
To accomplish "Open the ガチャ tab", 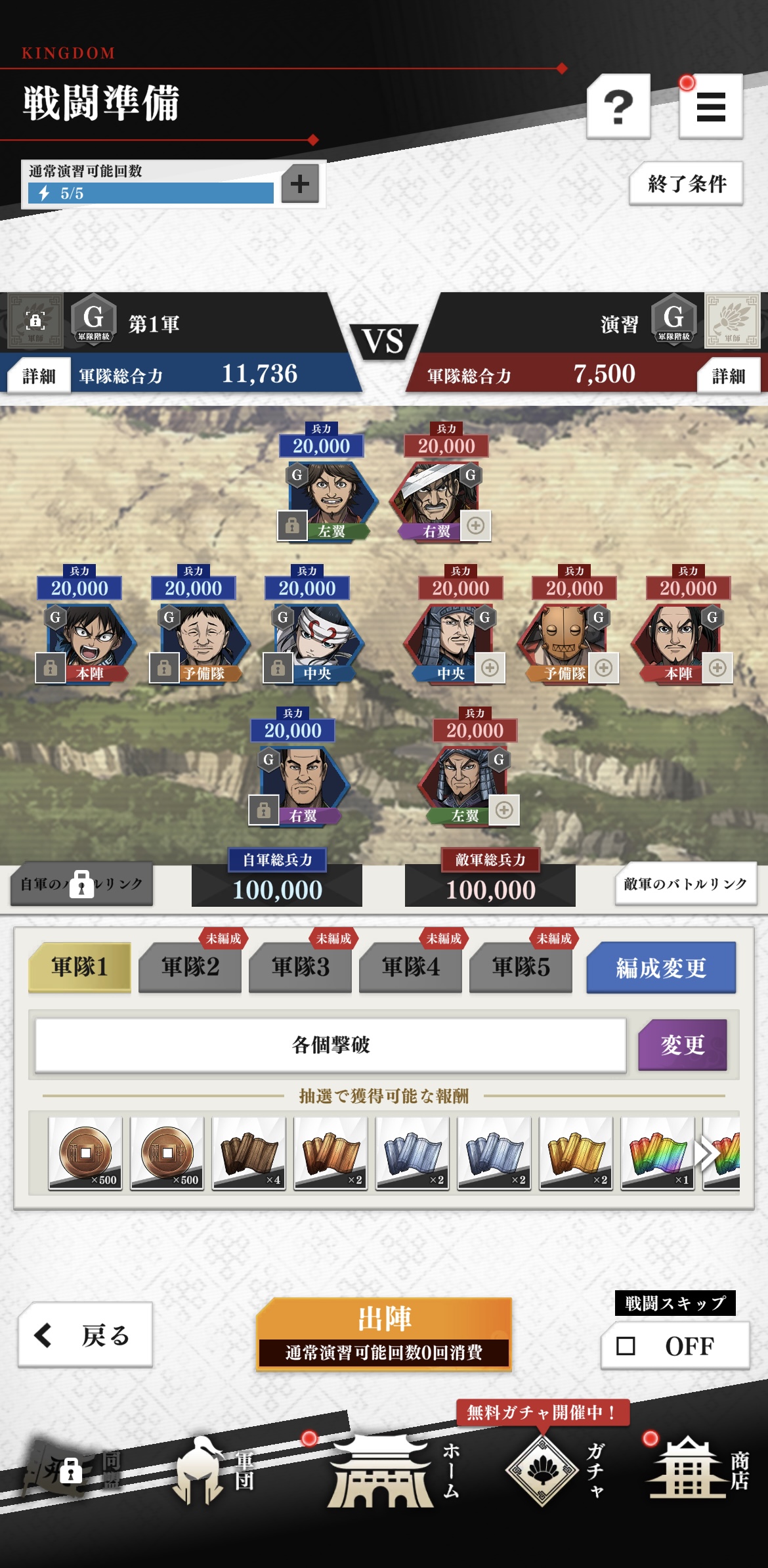I will pyautogui.click(x=555, y=1472).
